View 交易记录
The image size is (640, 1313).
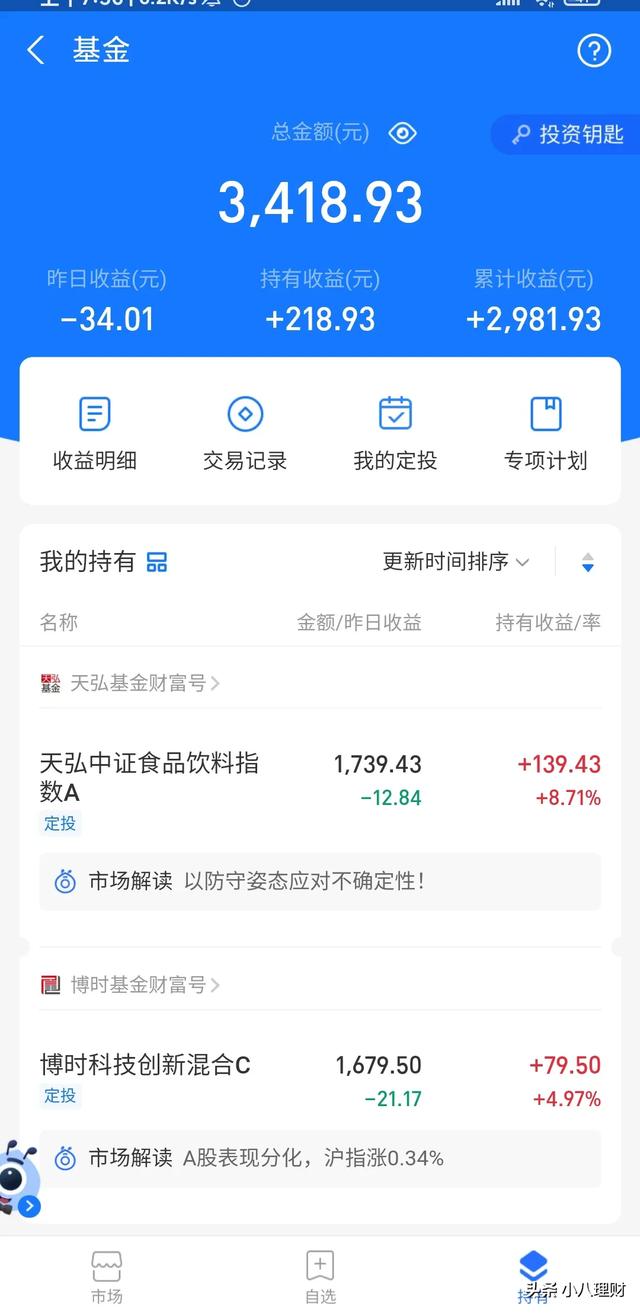pyautogui.click(x=245, y=433)
